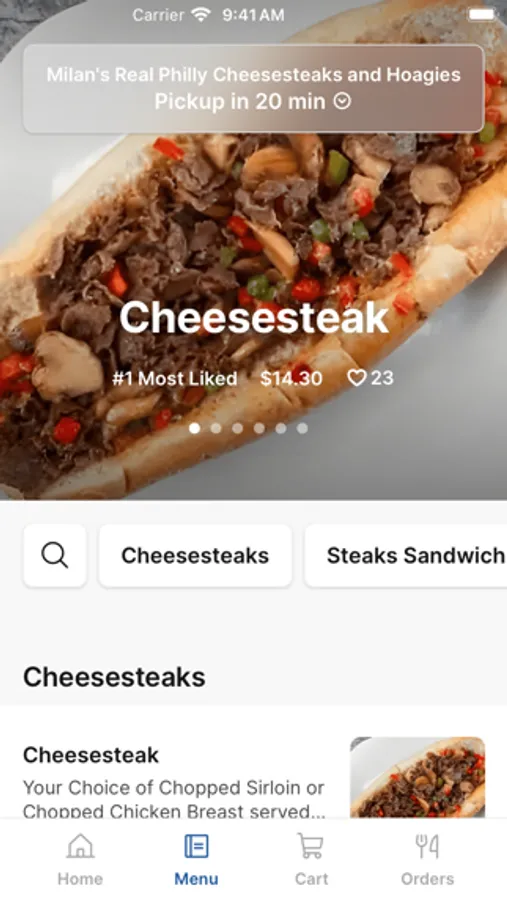View the Orders tab
The image size is (507, 900).
click(x=427, y=859)
